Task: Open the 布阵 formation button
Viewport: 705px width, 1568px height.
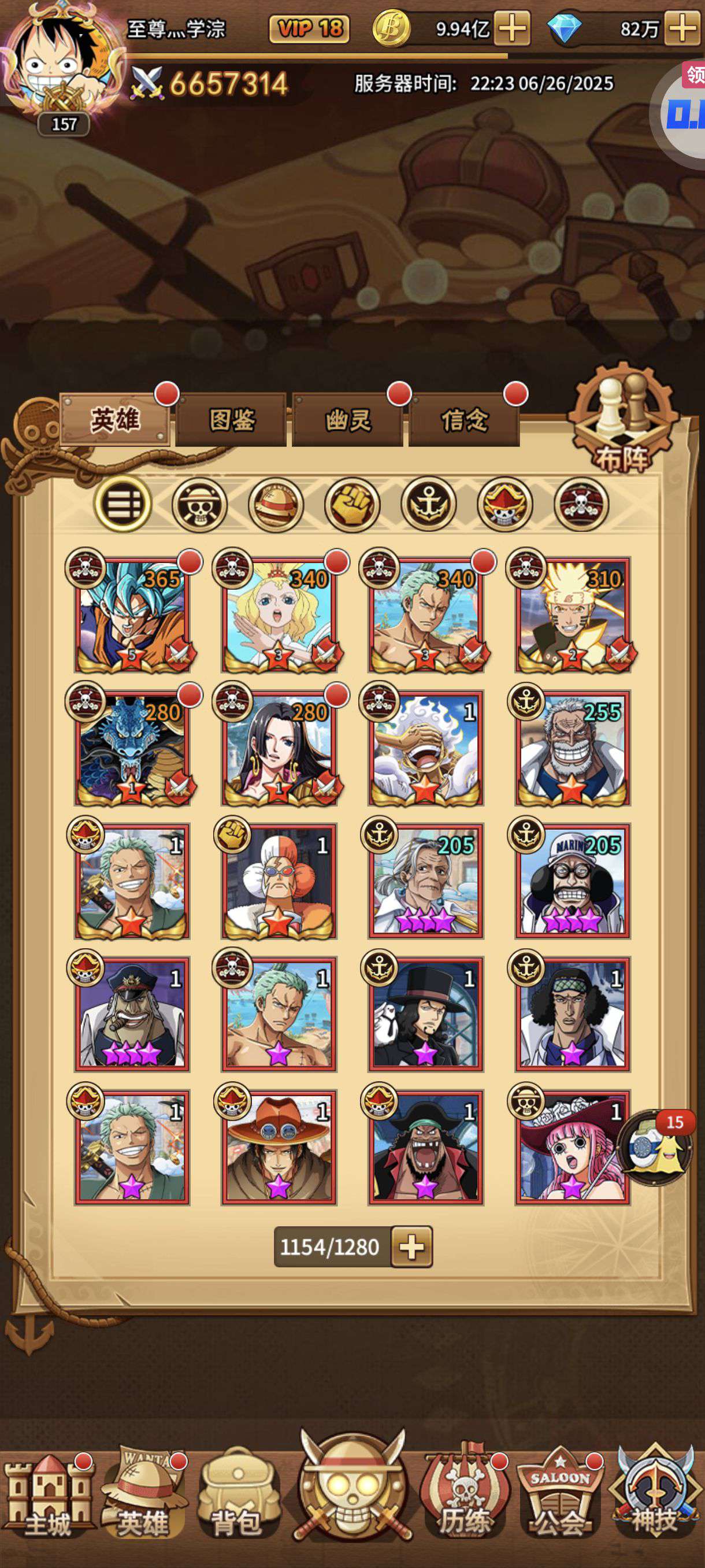Action: (623, 420)
